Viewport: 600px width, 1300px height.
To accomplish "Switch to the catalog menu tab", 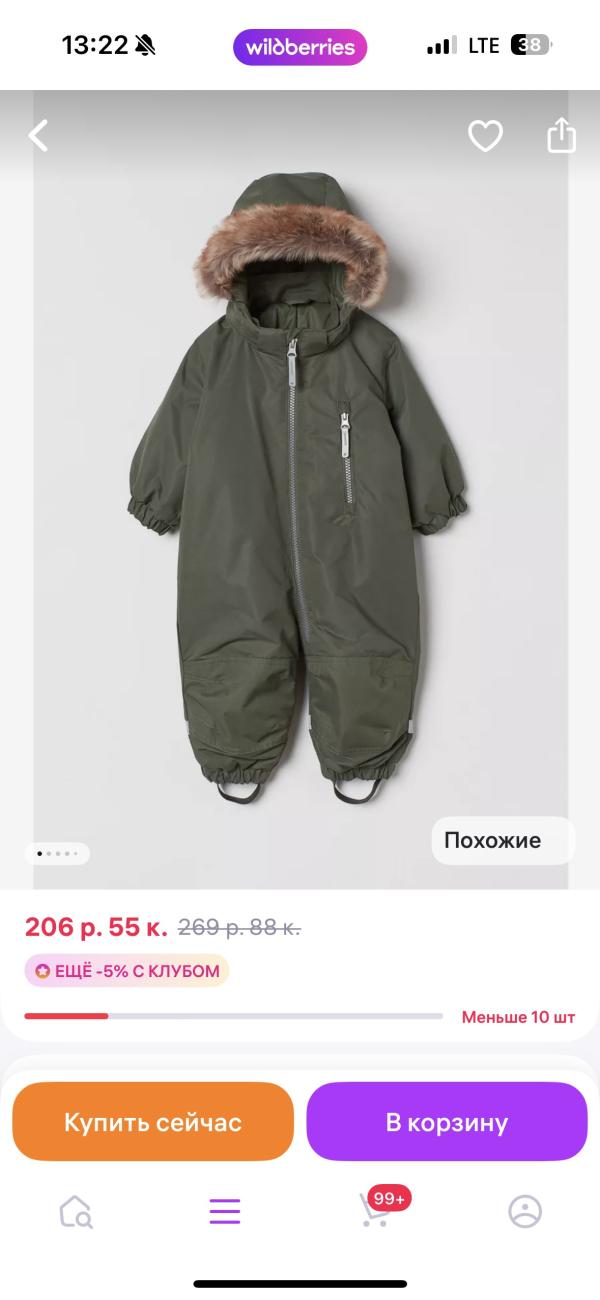I will (225, 1211).
